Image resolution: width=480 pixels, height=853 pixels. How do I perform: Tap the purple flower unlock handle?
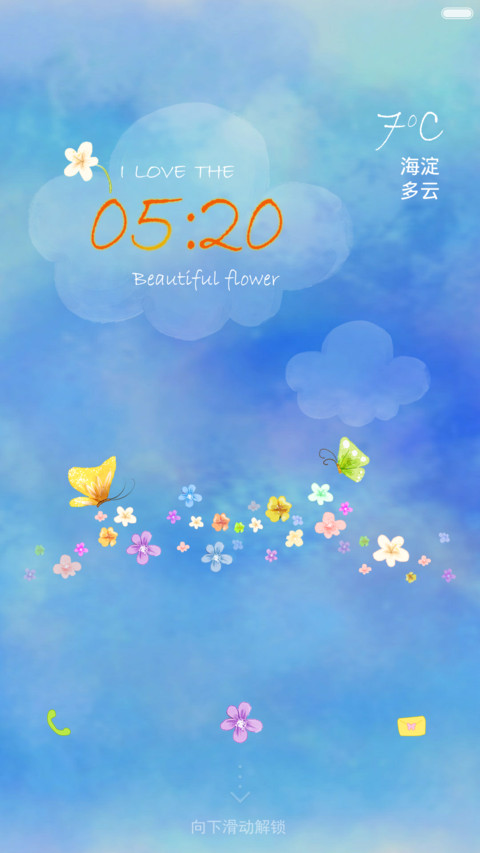(241, 722)
